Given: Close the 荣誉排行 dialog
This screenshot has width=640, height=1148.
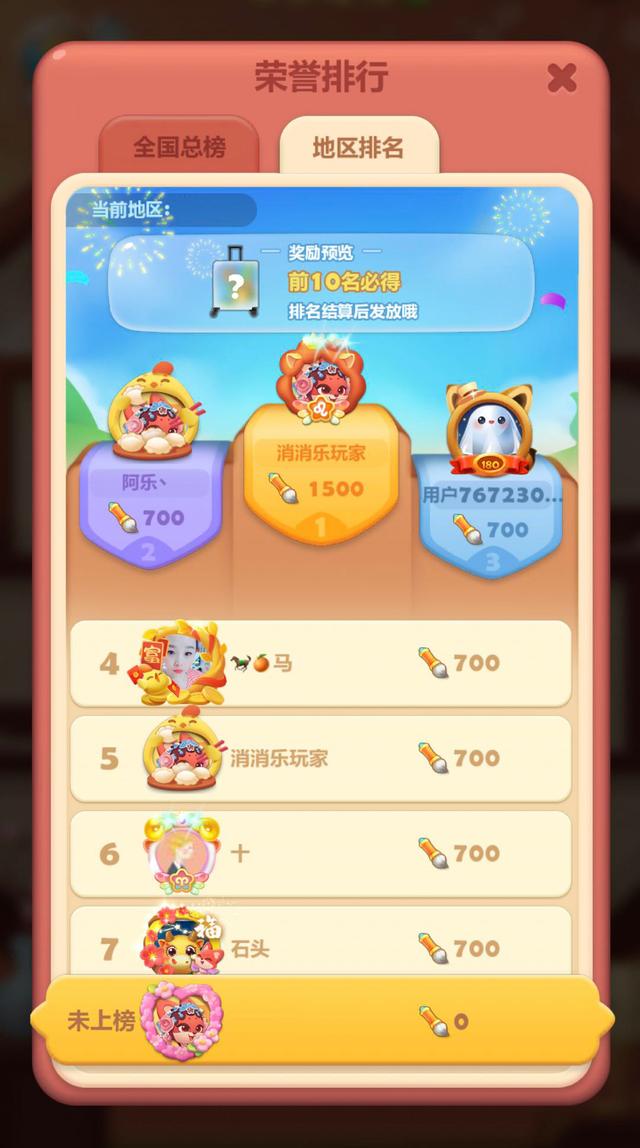Looking at the screenshot, I should tap(562, 77).
